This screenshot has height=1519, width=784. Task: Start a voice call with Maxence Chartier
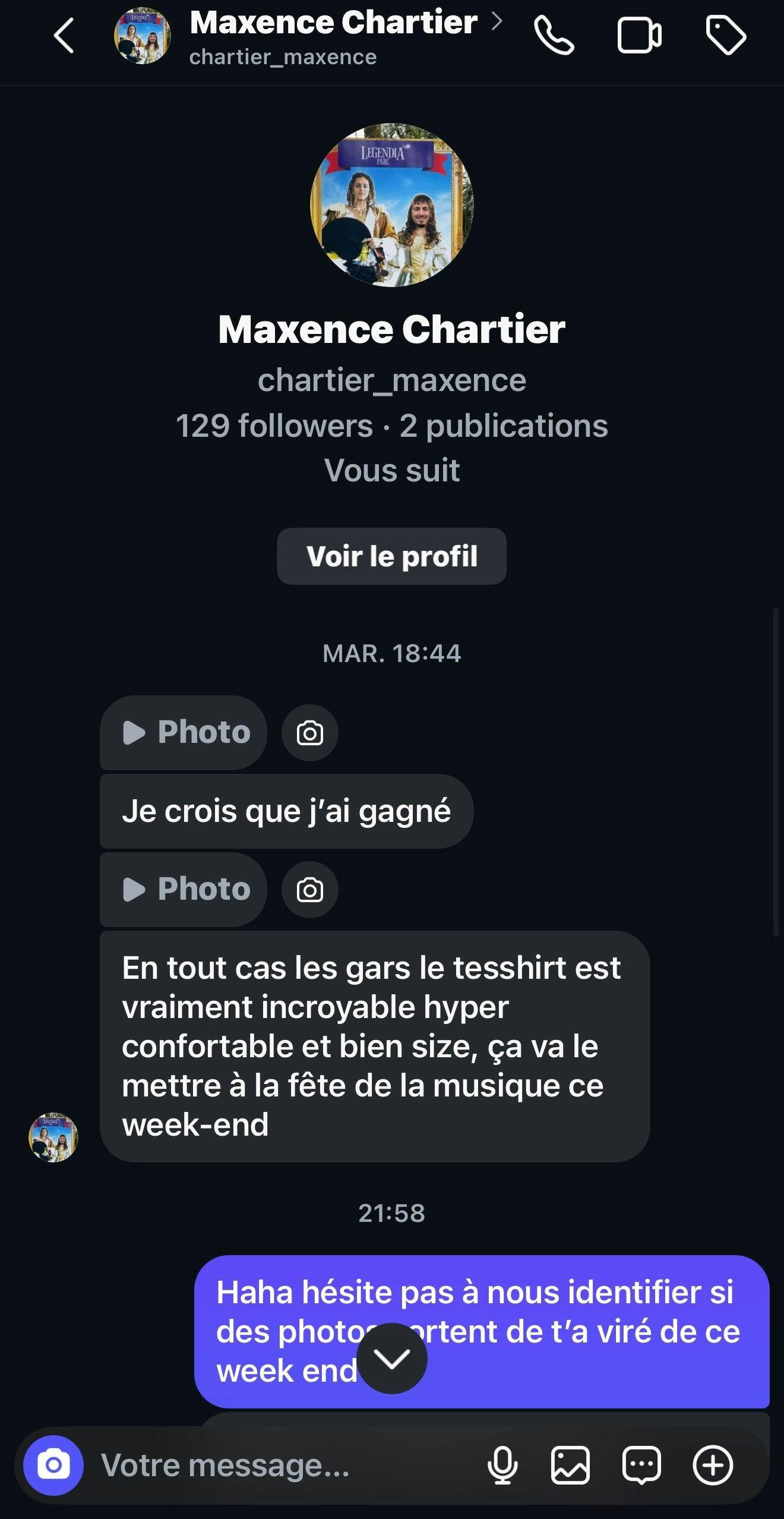pyautogui.click(x=554, y=36)
